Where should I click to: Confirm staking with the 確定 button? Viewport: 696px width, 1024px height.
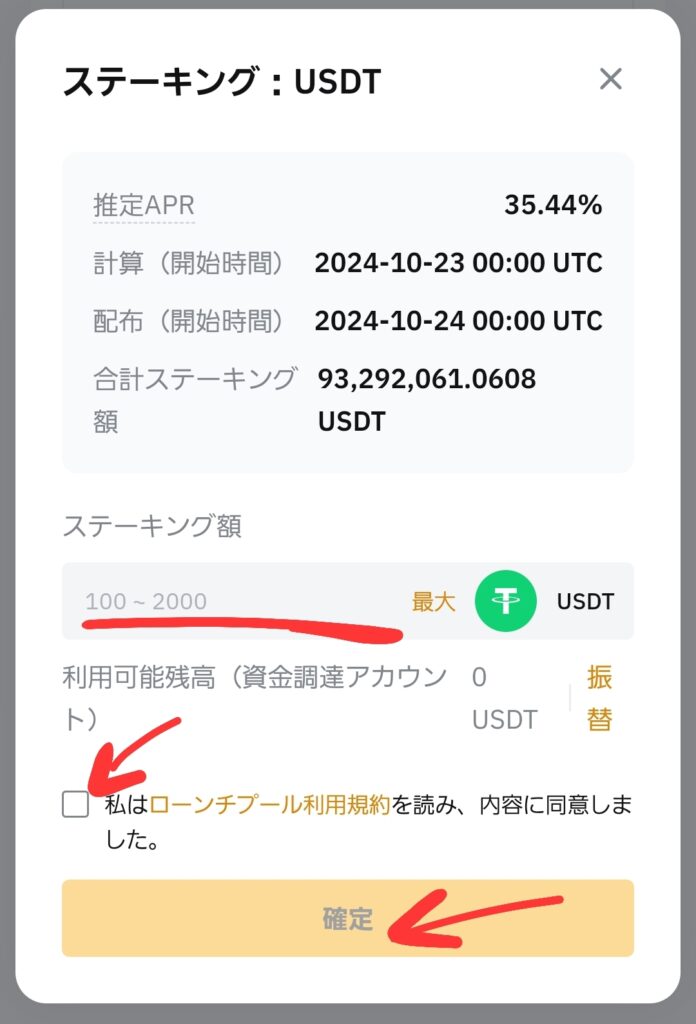(x=347, y=918)
